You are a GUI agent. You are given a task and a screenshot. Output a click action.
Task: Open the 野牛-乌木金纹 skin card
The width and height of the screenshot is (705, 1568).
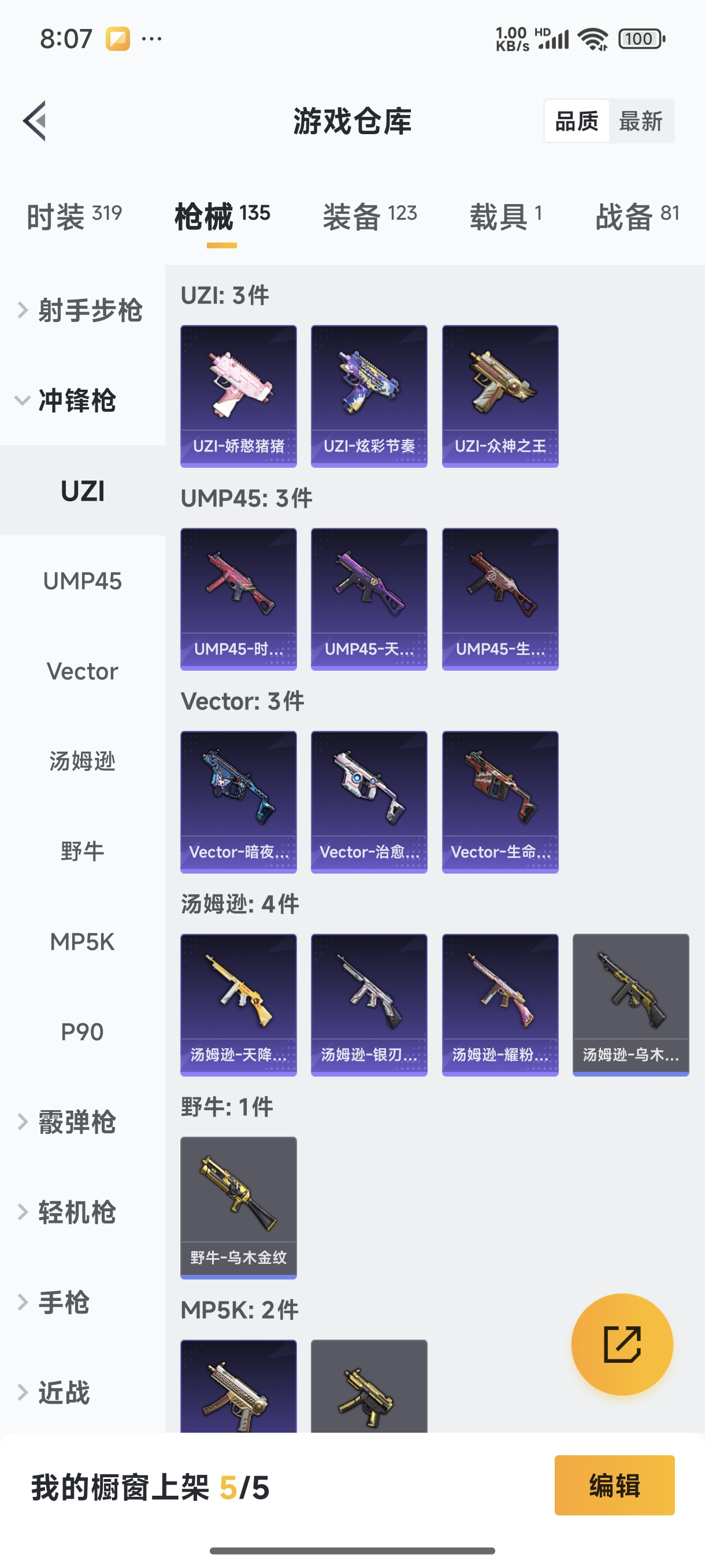pos(239,1208)
